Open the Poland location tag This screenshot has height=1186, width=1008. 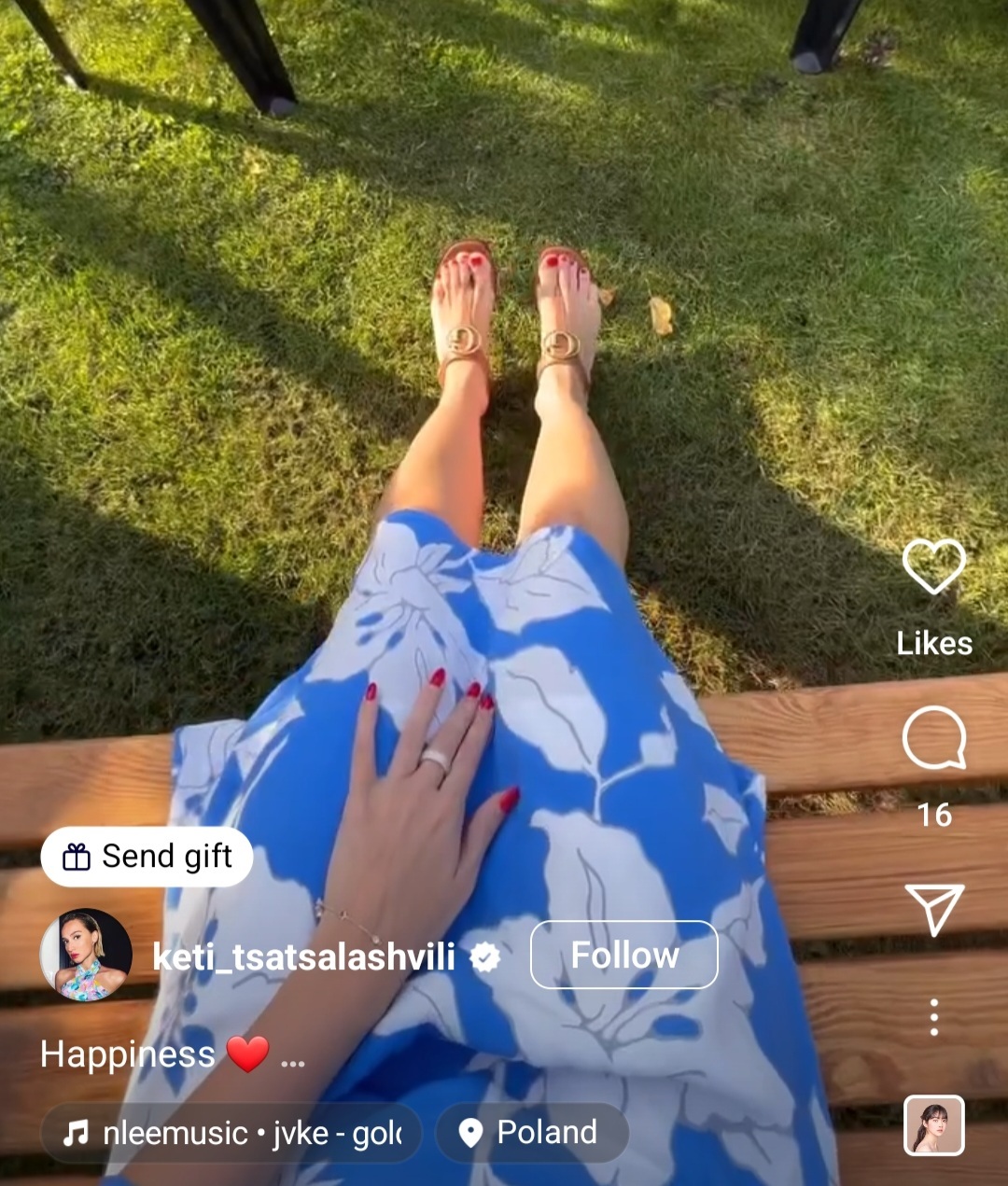tap(531, 1133)
